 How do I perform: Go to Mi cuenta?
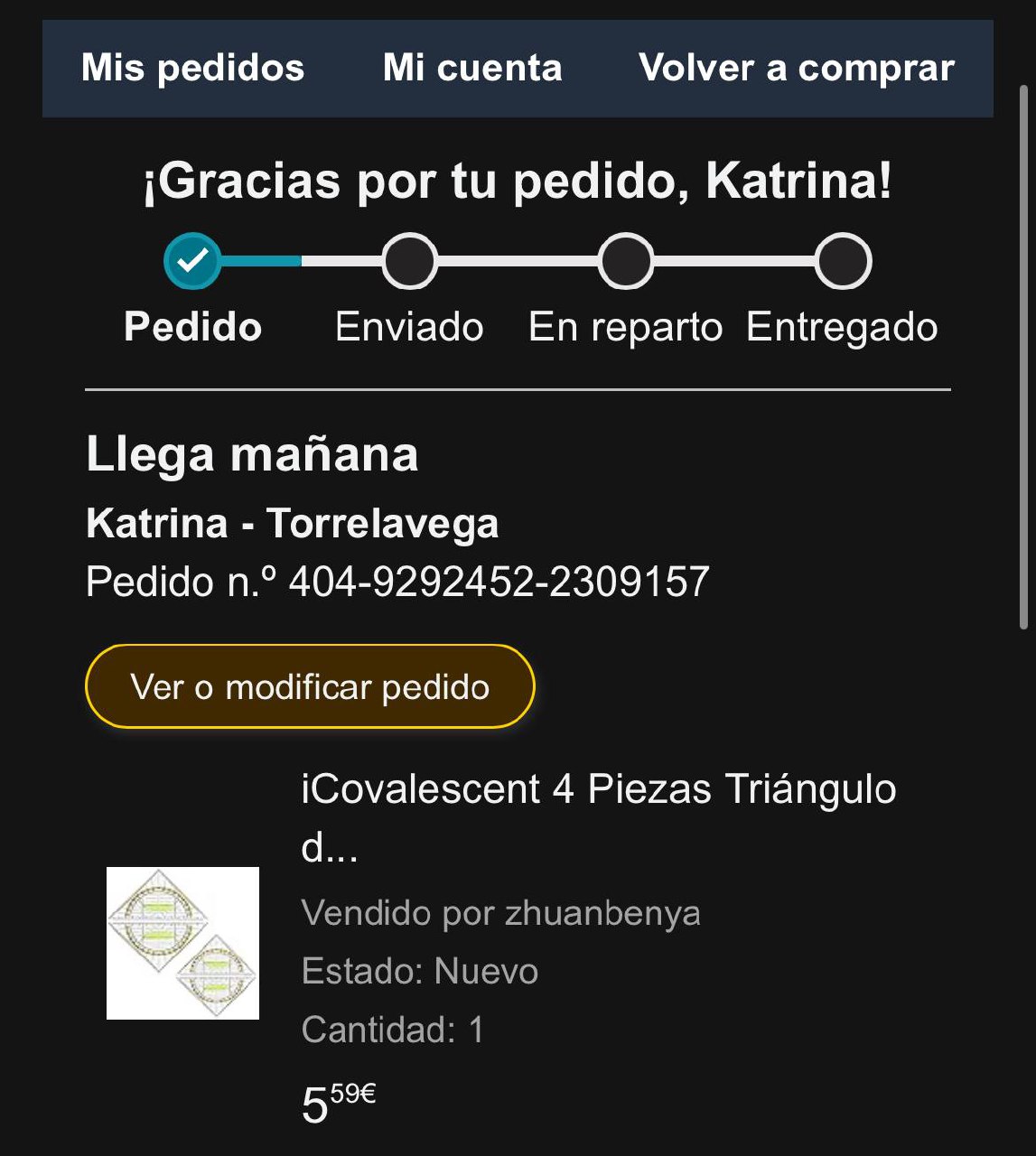point(472,69)
